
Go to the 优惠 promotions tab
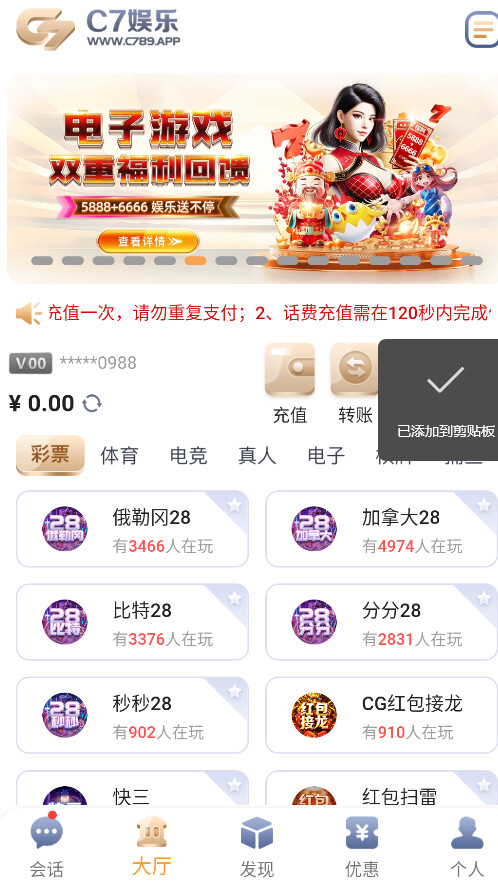[362, 846]
